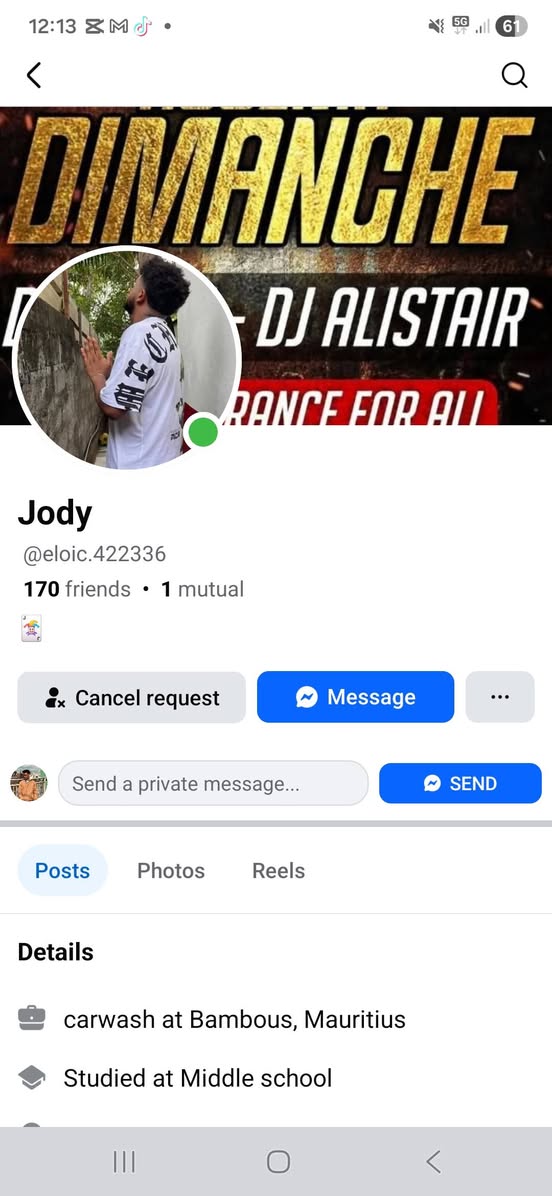Image resolution: width=552 pixels, height=1196 pixels.
Task: Open carwash at Bambous workplace detail
Action: click(x=212, y=1019)
